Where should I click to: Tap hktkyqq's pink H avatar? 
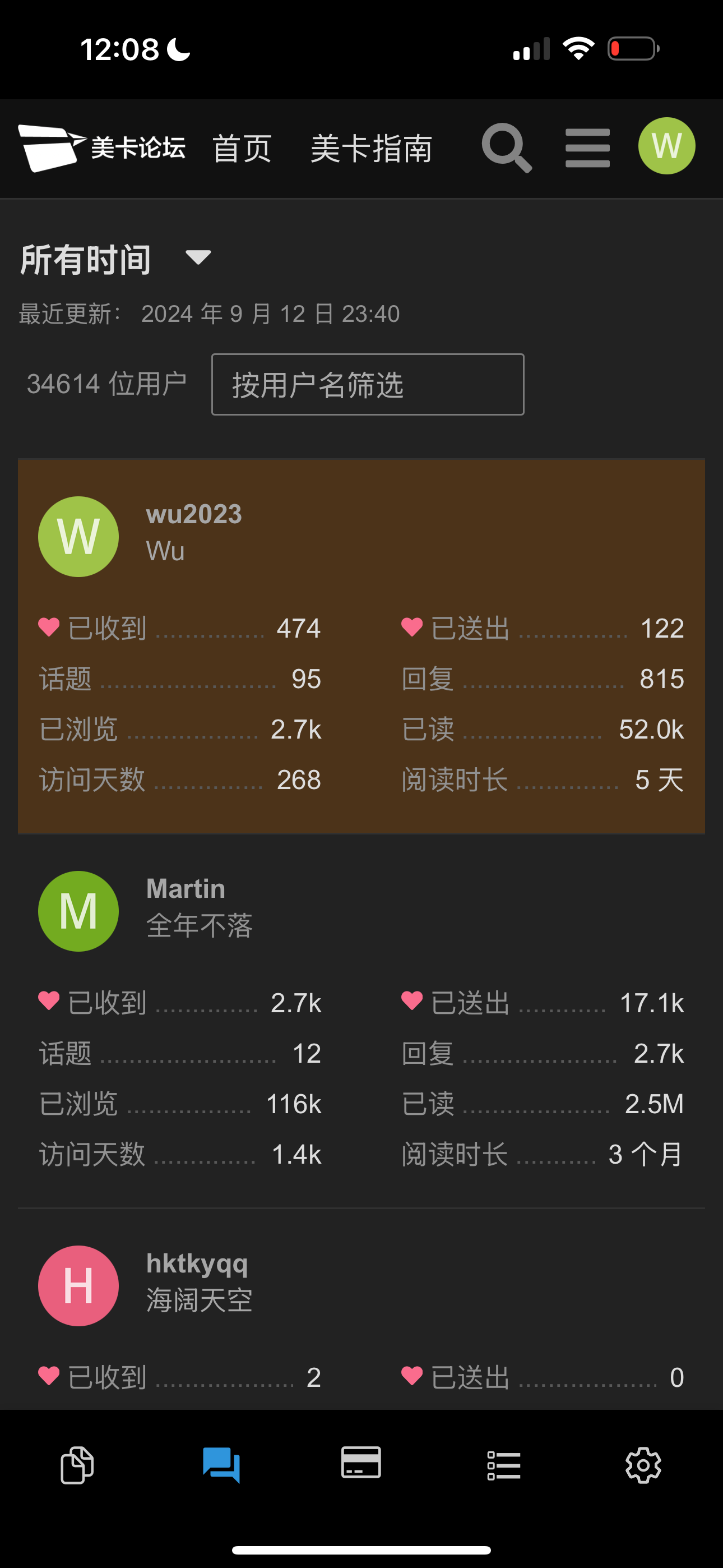78,1285
